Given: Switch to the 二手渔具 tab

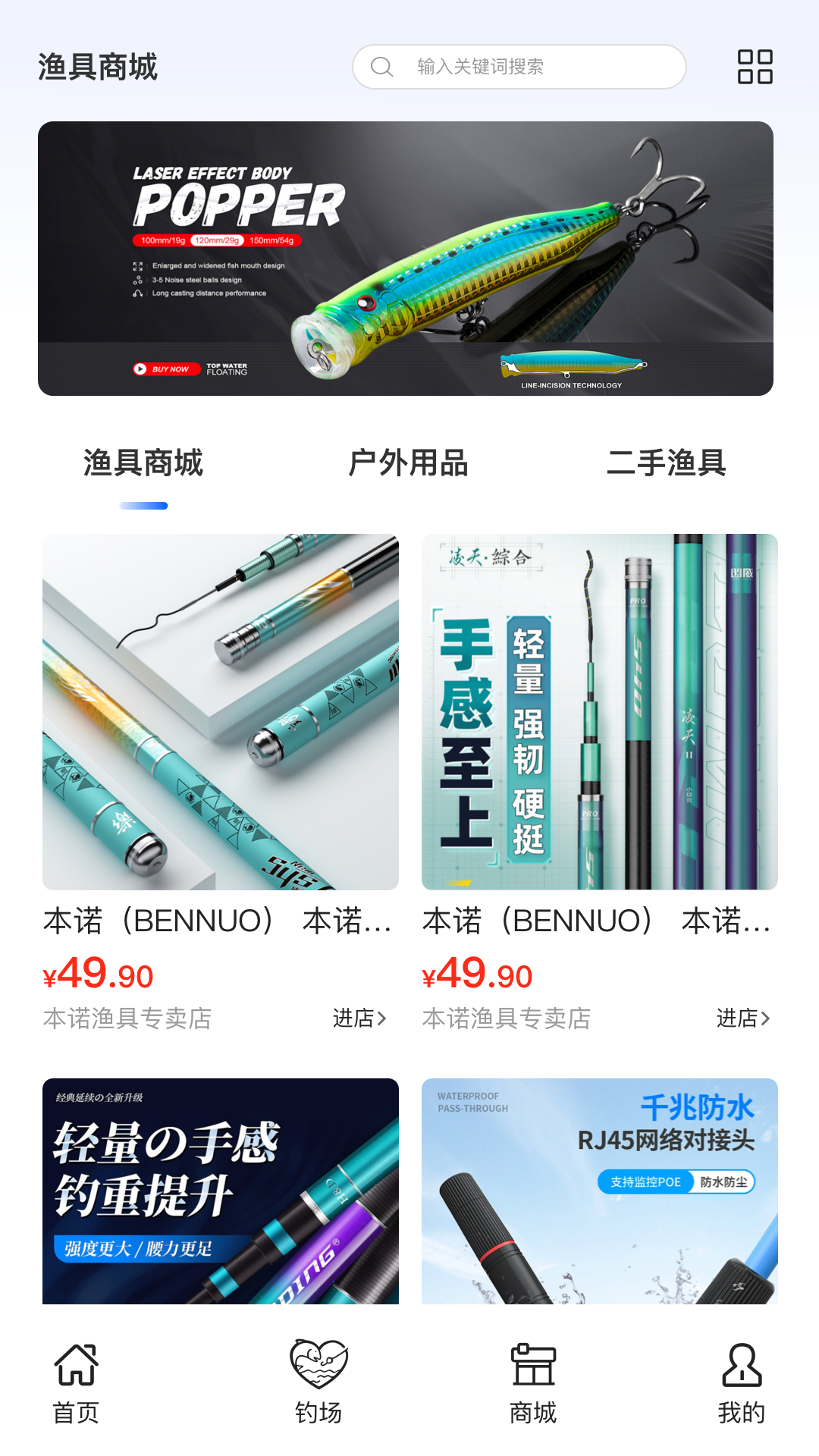Looking at the screenshot, I should (x=666, y=463).
